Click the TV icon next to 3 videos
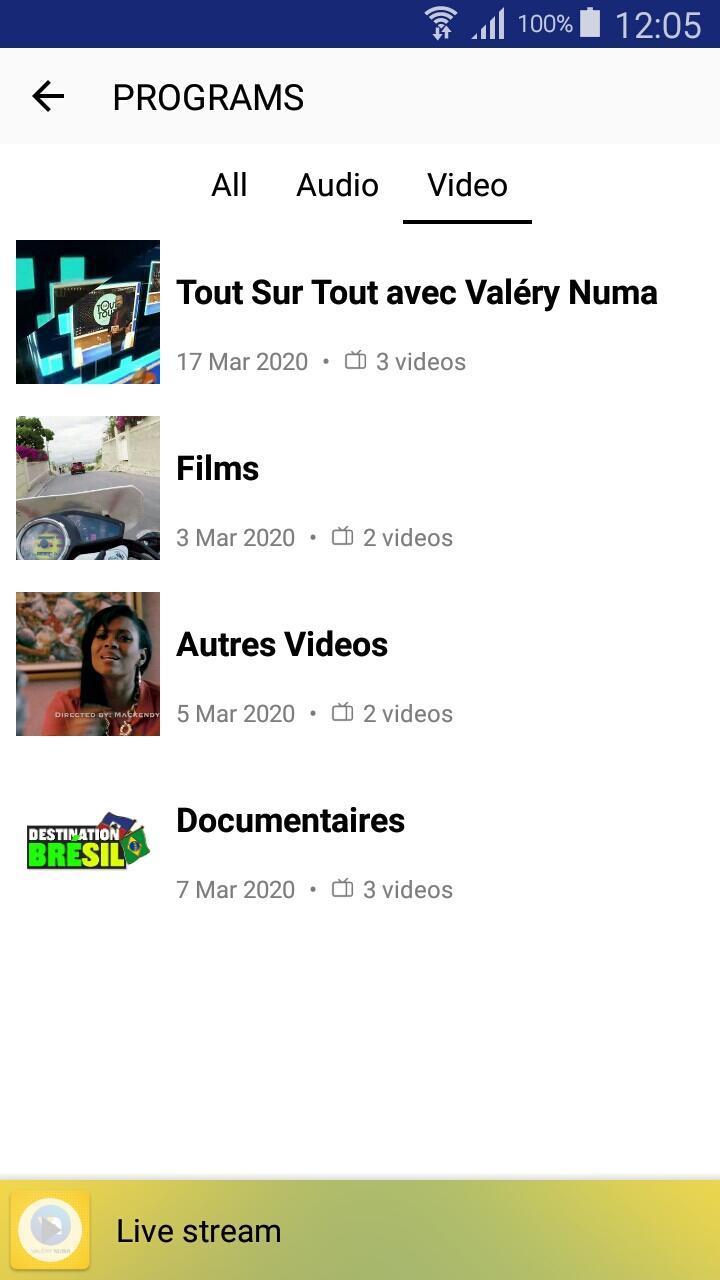The width and height of the screenshot is (720, 1280). 356,361
